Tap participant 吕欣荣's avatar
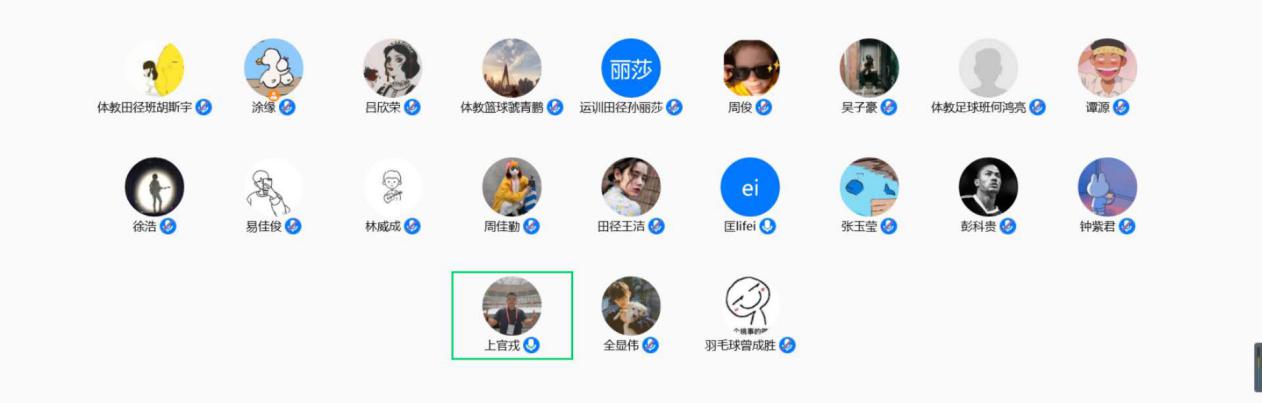 pyautogui.click(x=392, y=68)
